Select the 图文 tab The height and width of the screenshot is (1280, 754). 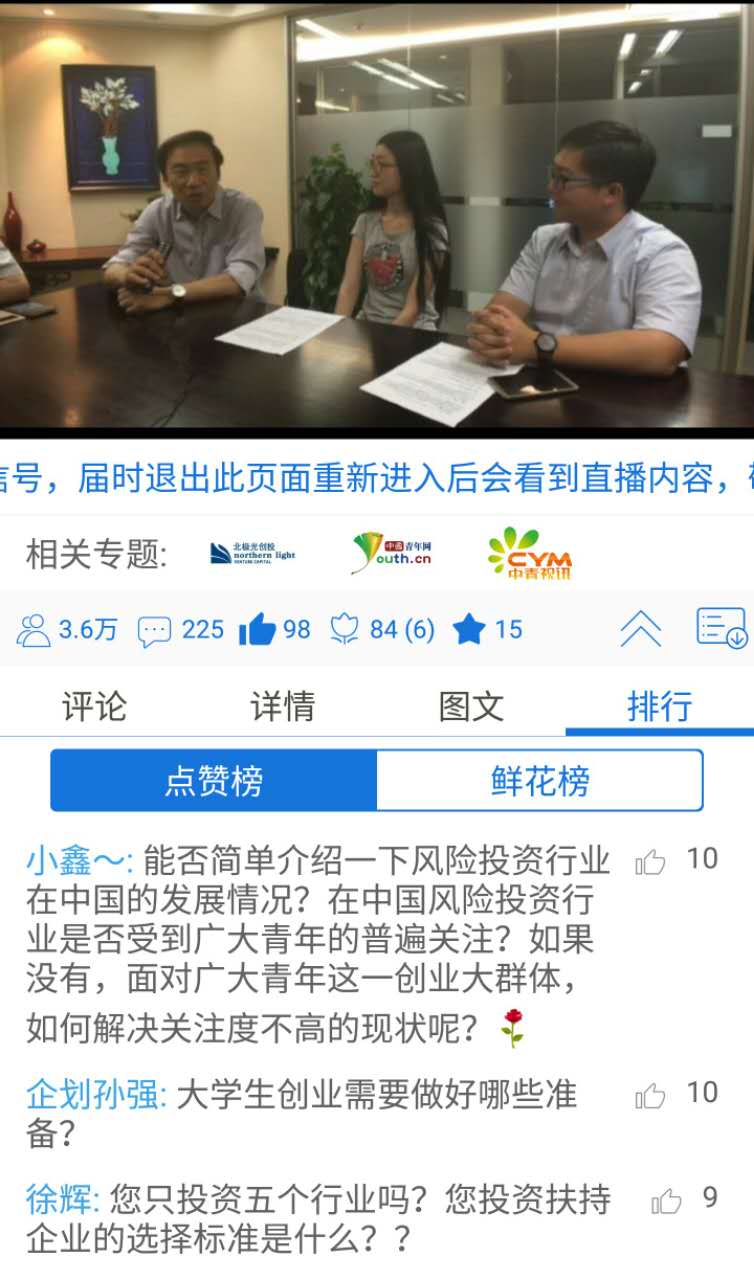tap(471, 706)
